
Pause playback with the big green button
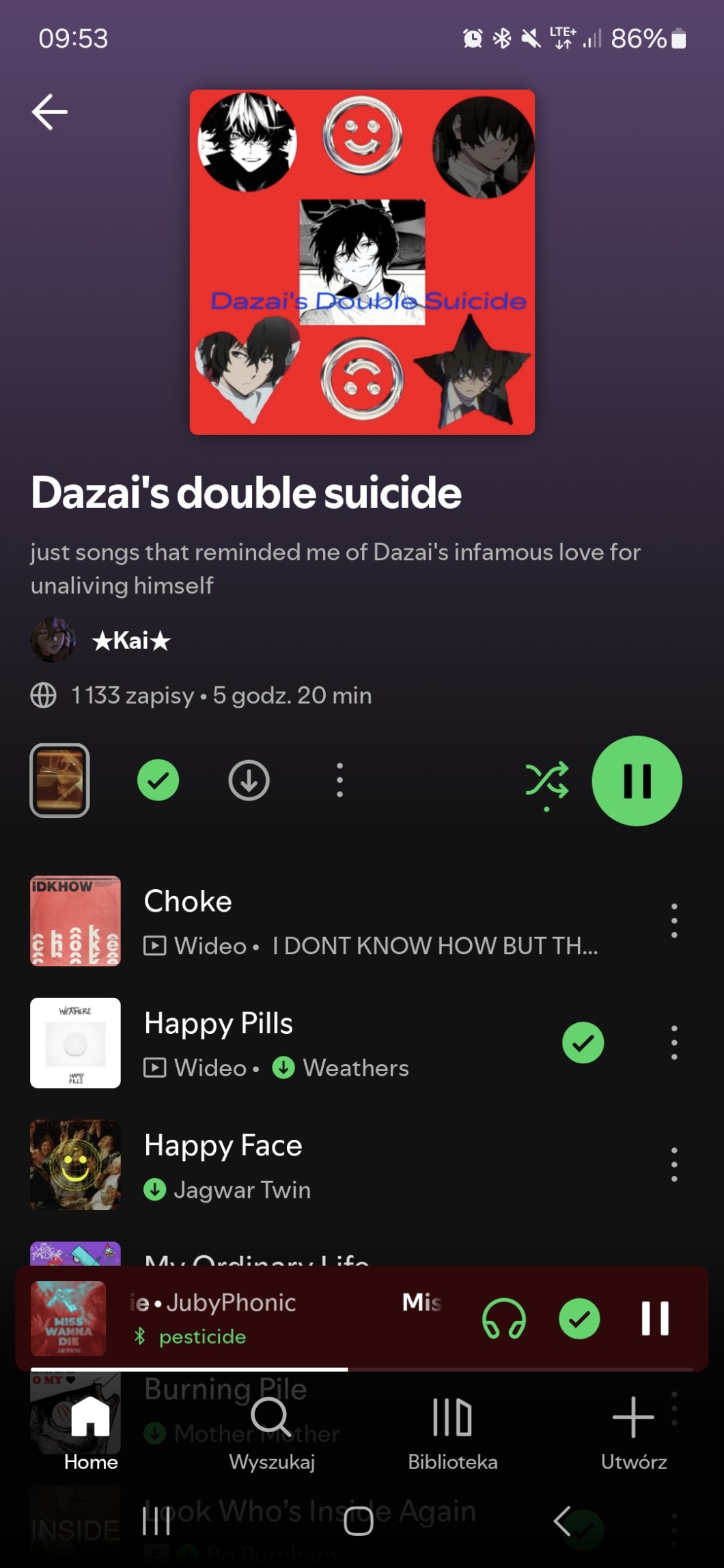tap(637, 780)
